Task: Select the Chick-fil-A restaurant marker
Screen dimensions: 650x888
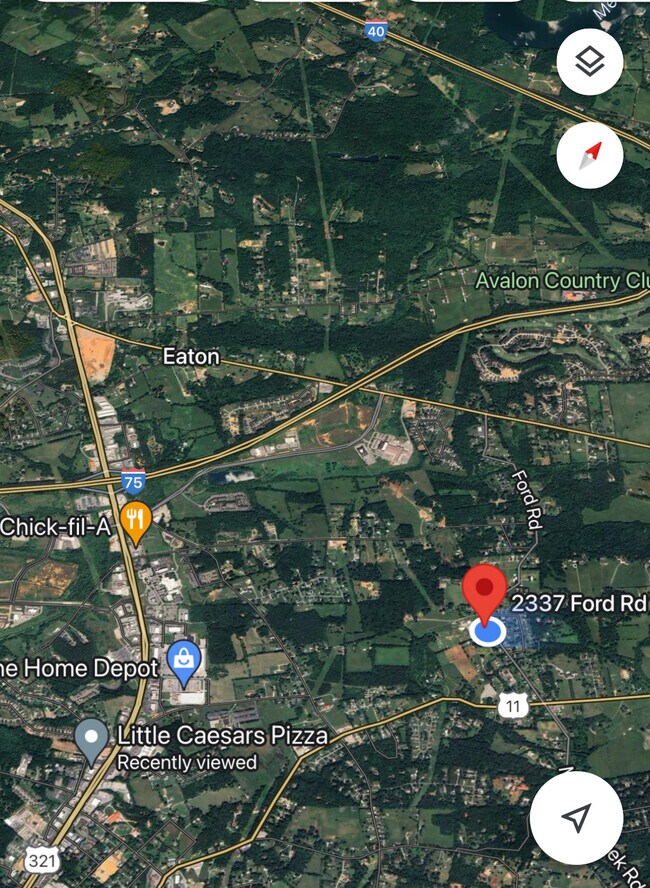Action: tap(136, 520)
